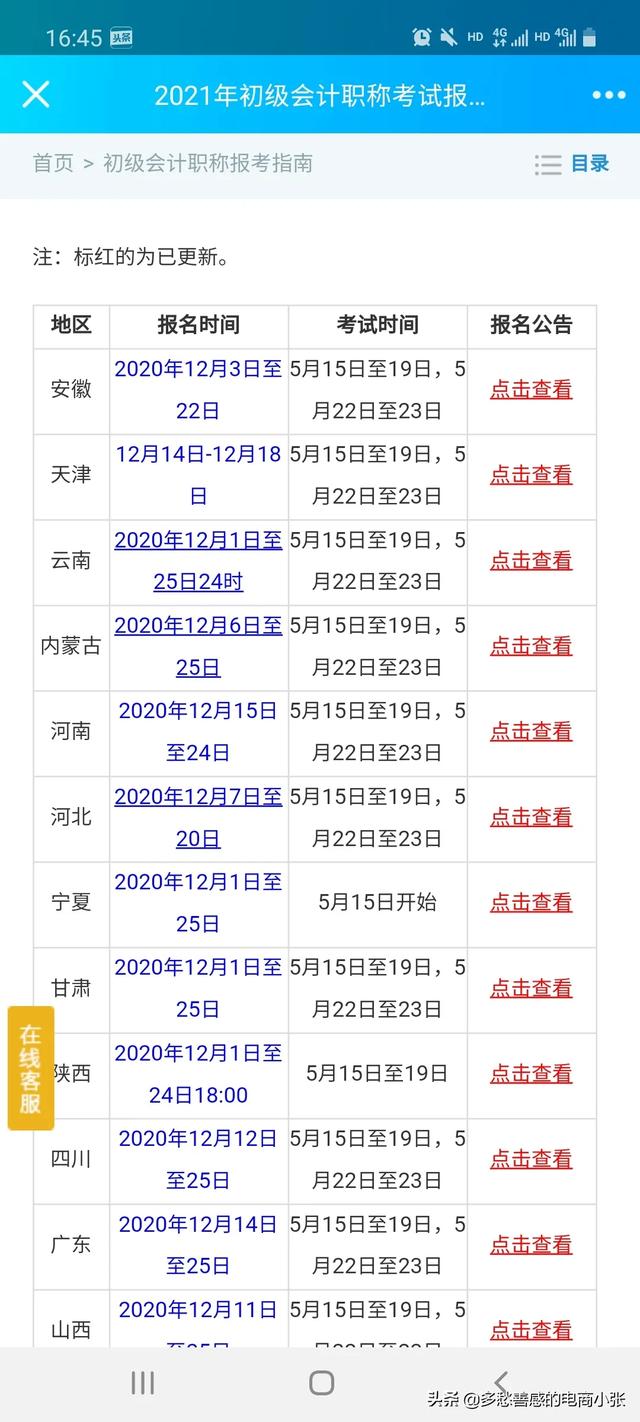This screenshot has width=640, height=1422.
Task: Open the 云南 registration time link
Action: tap(198, 561)
